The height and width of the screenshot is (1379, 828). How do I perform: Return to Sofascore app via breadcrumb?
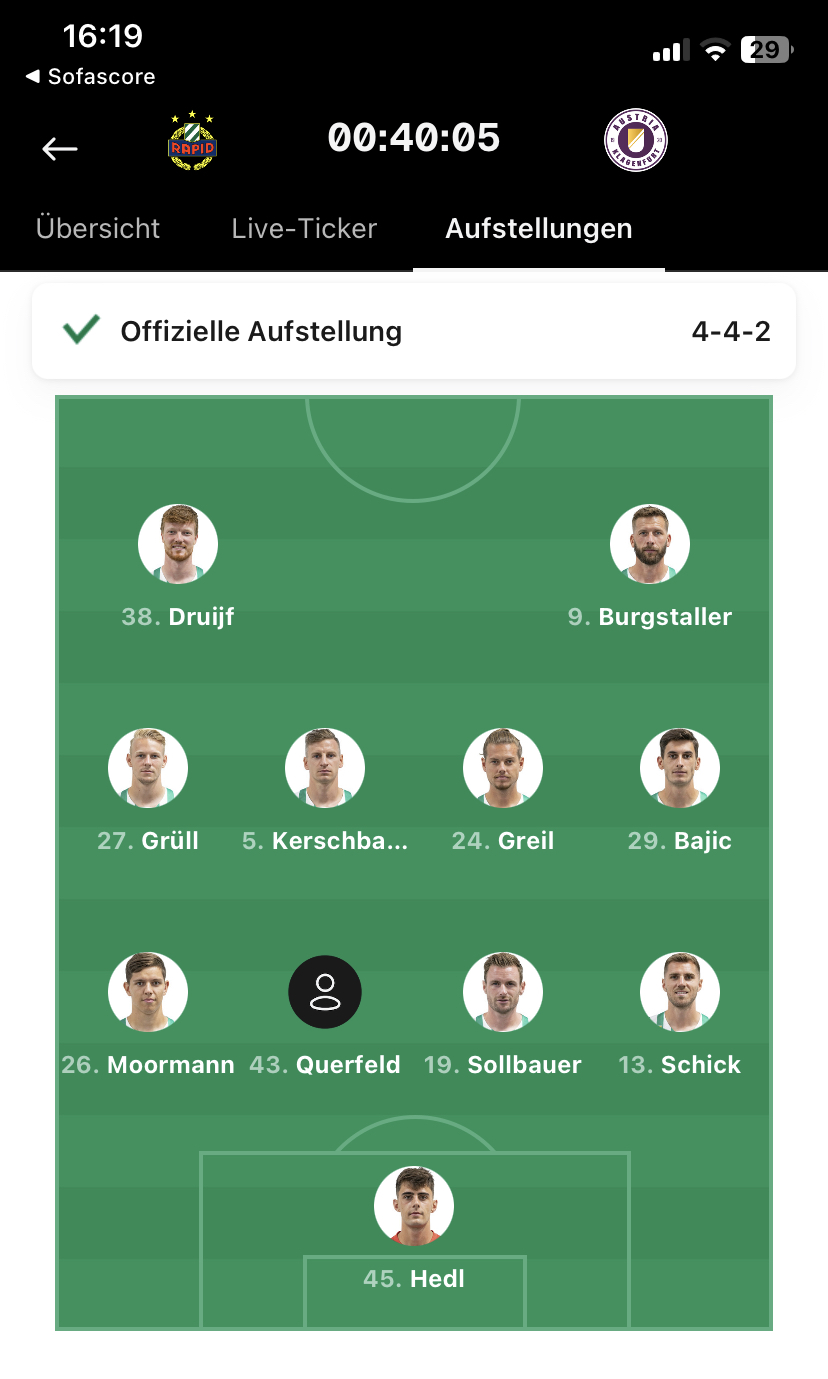(x=90, y=77)
